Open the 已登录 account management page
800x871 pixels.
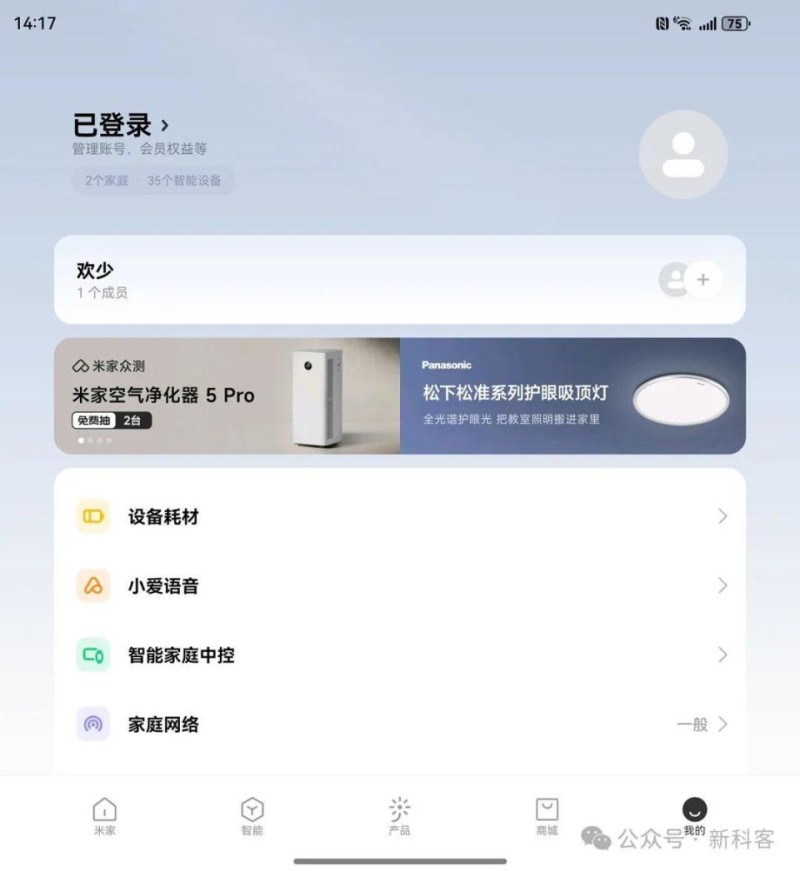(121, 126)
